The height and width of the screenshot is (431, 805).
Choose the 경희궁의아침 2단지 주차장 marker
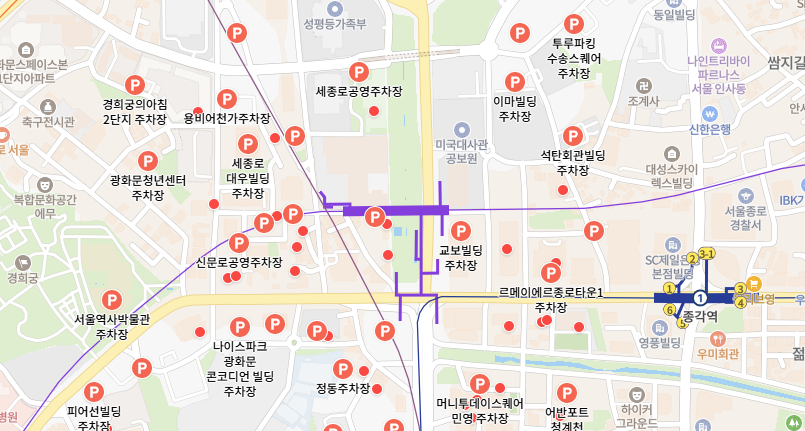[x=135, y=85]
